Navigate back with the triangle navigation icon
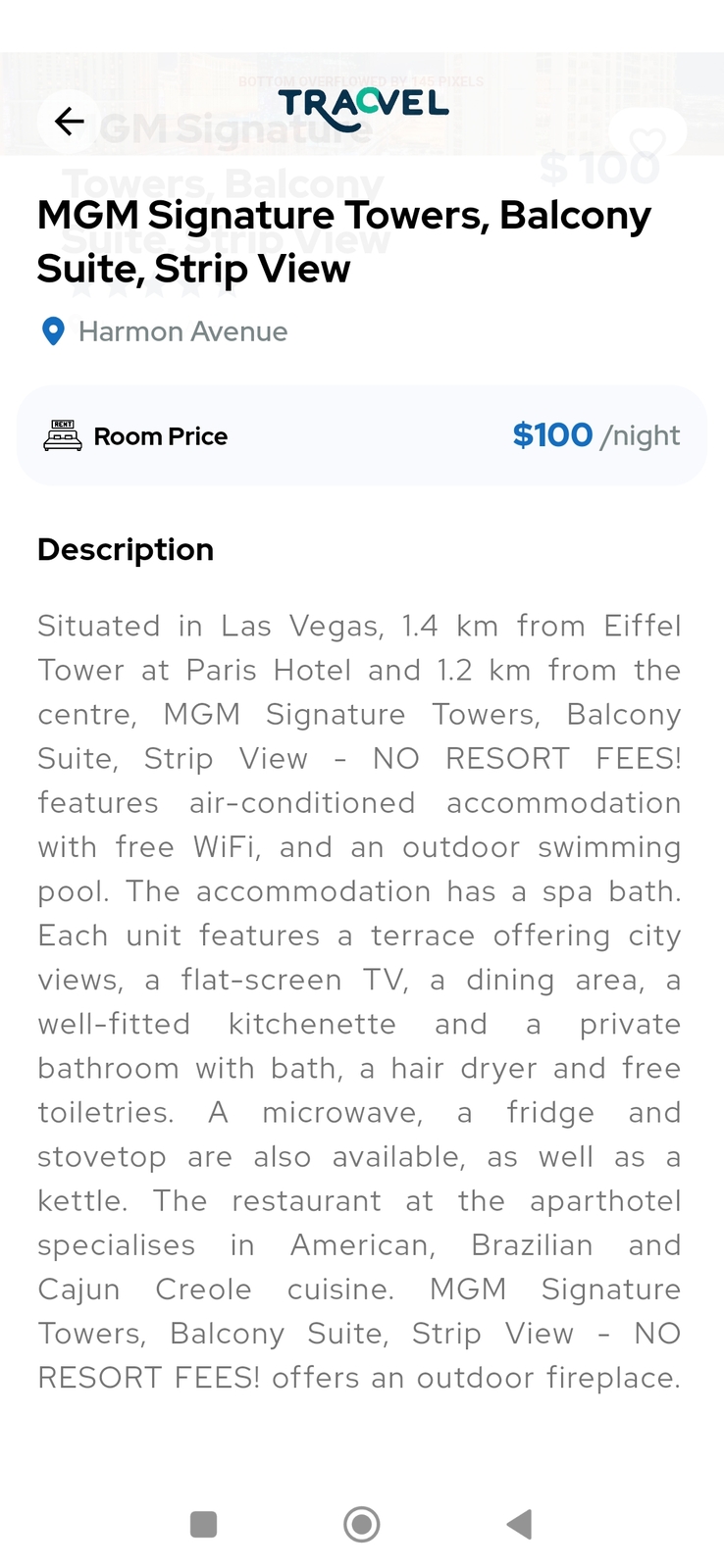The width and height of the screenshot is (724, 1568). click(519, 1525)
